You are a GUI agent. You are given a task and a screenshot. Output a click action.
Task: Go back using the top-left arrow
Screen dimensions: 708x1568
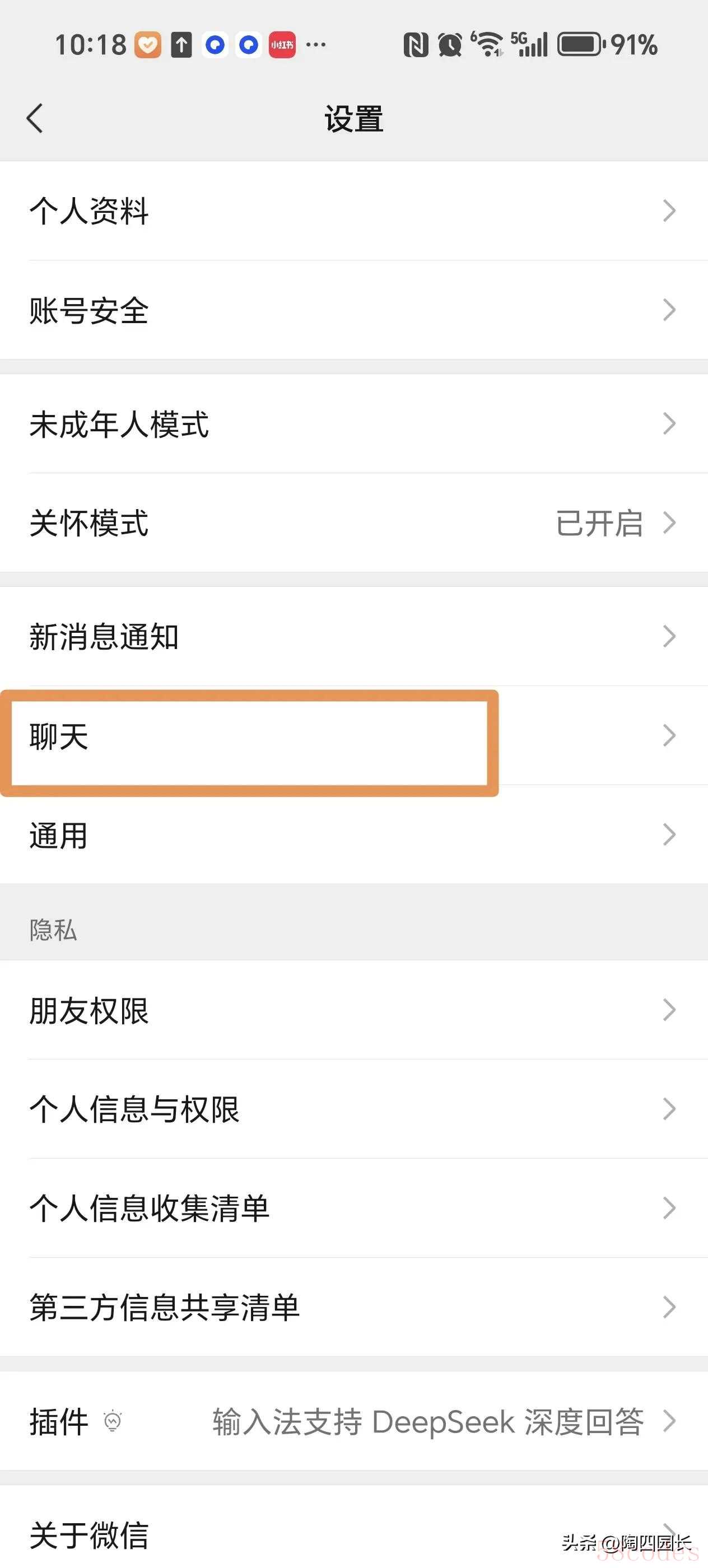tap(35, 118)
